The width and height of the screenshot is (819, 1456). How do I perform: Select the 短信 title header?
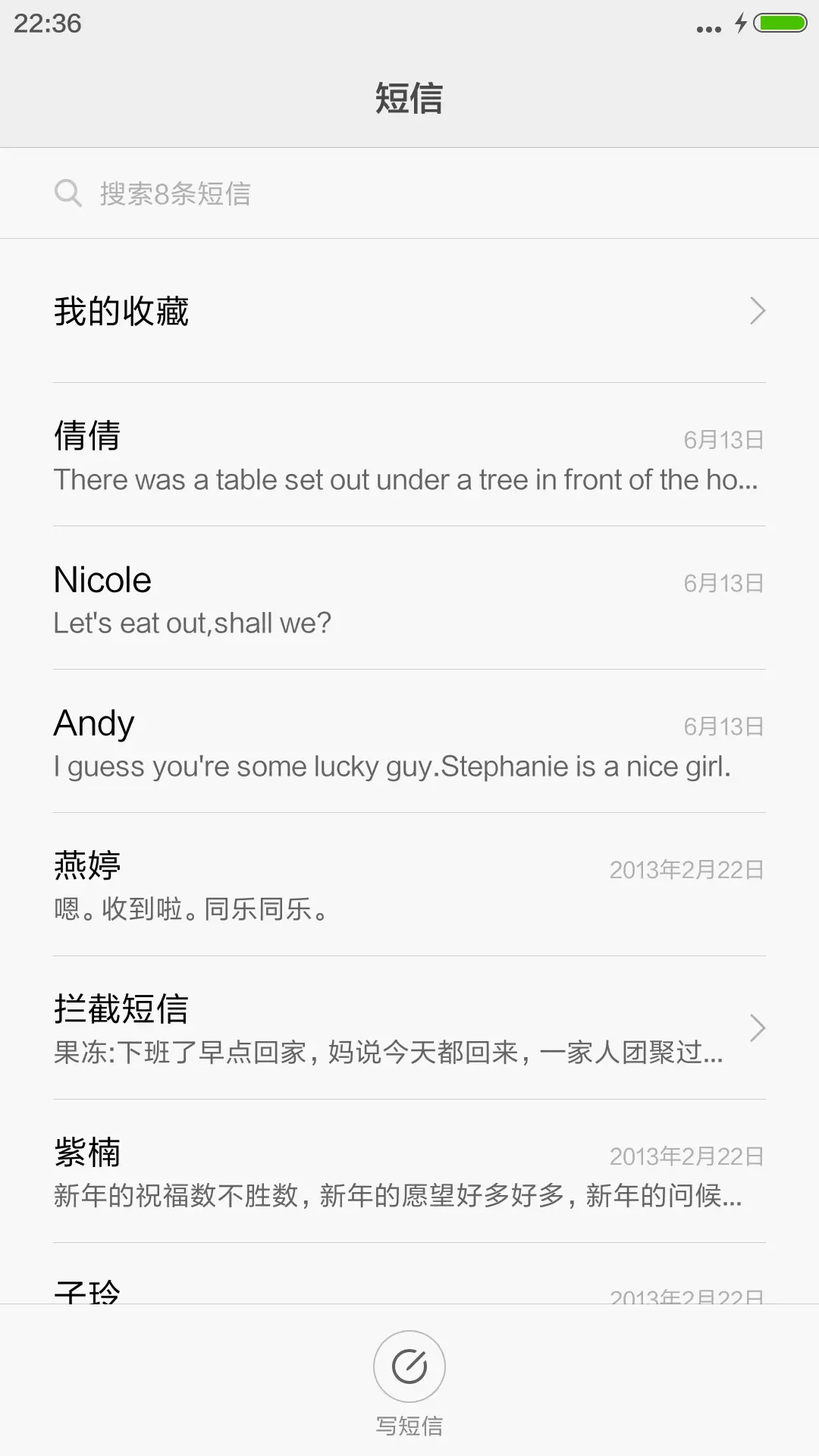(409, 99)
